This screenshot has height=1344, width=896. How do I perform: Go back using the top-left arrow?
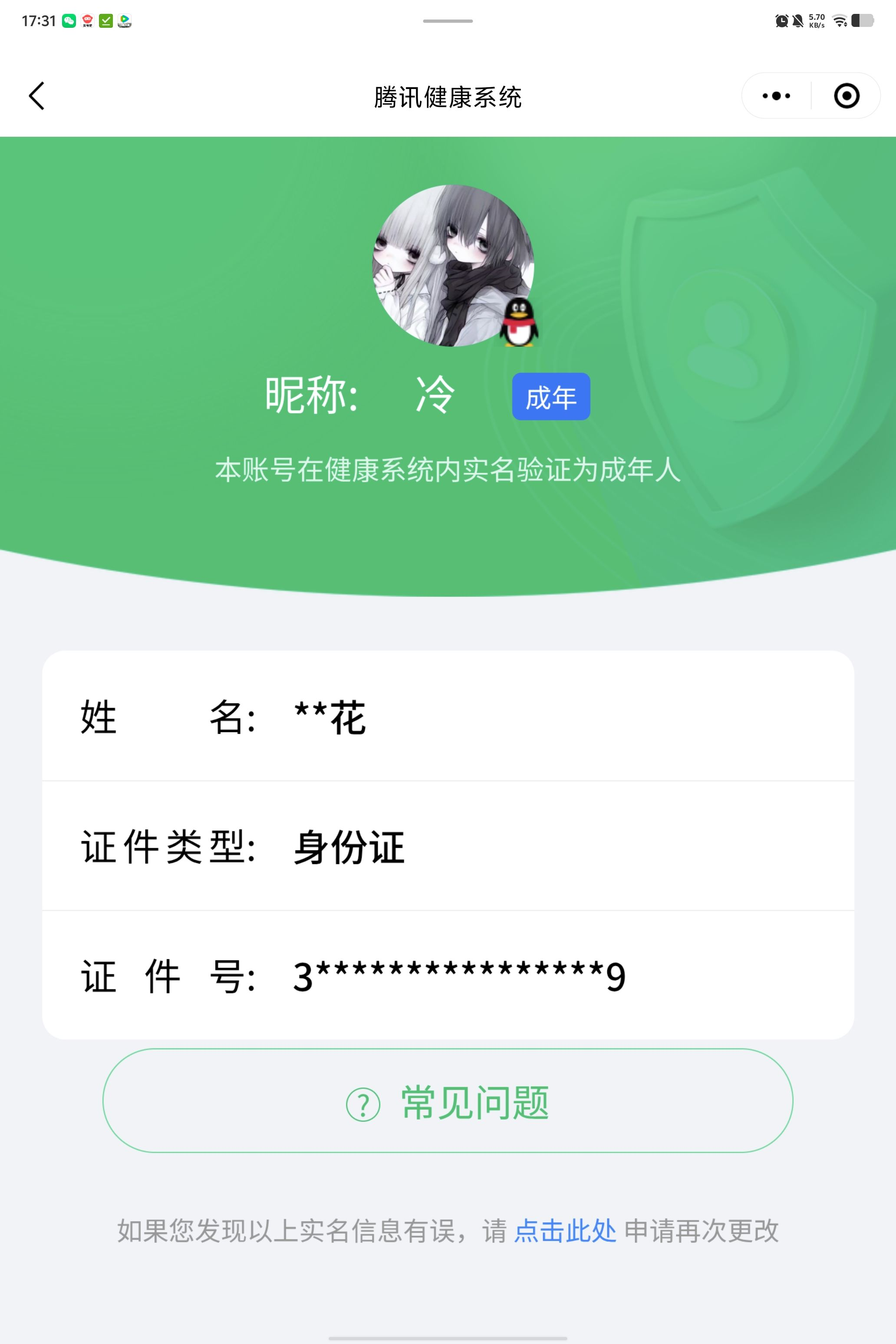click(x=36, y=96)
